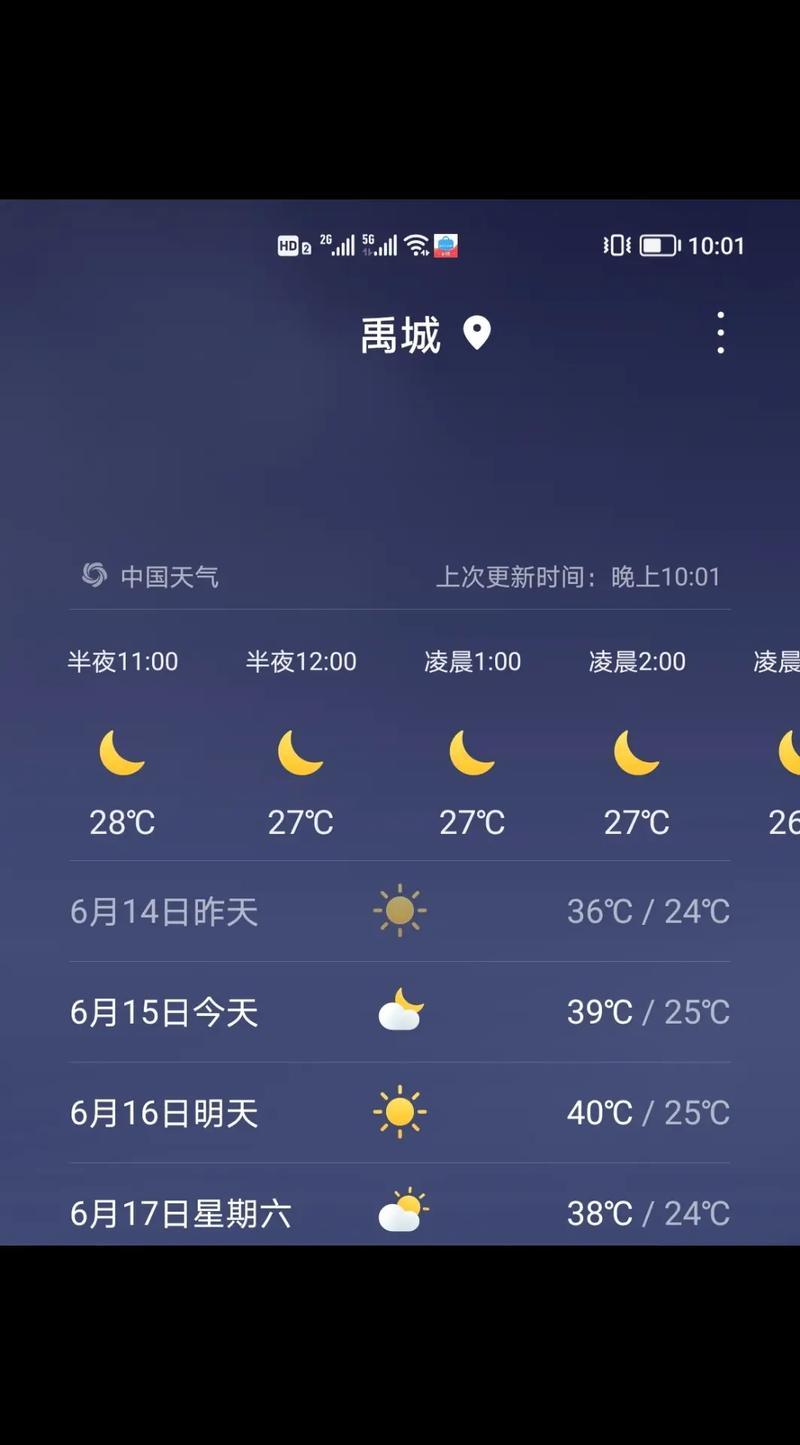Select the moon icon above 半夜11:00
This screenshot has height=1445, width=800.
pos(122,755)
